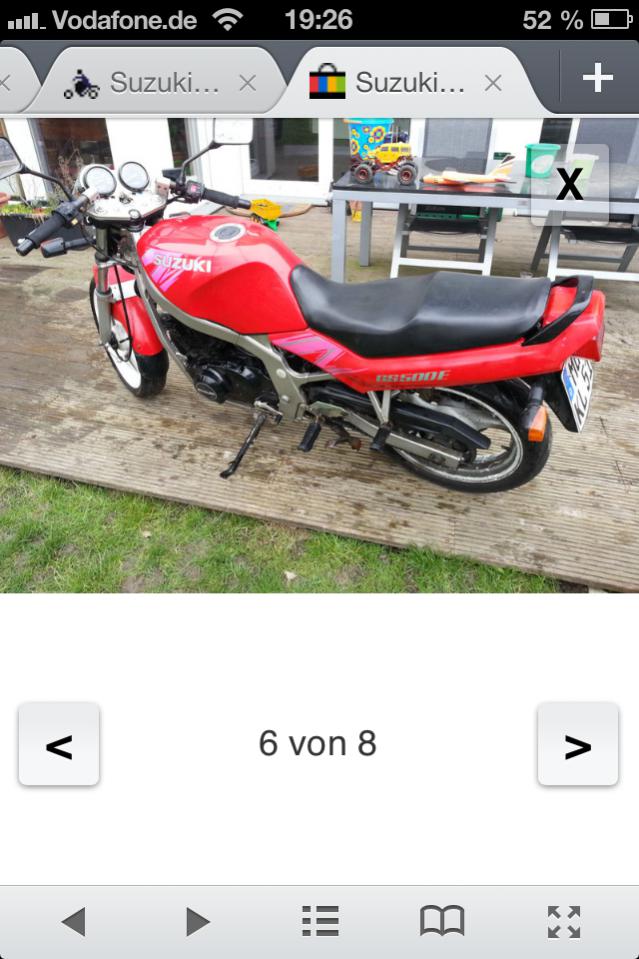Close the photo viewer with X

pos(569,184)
